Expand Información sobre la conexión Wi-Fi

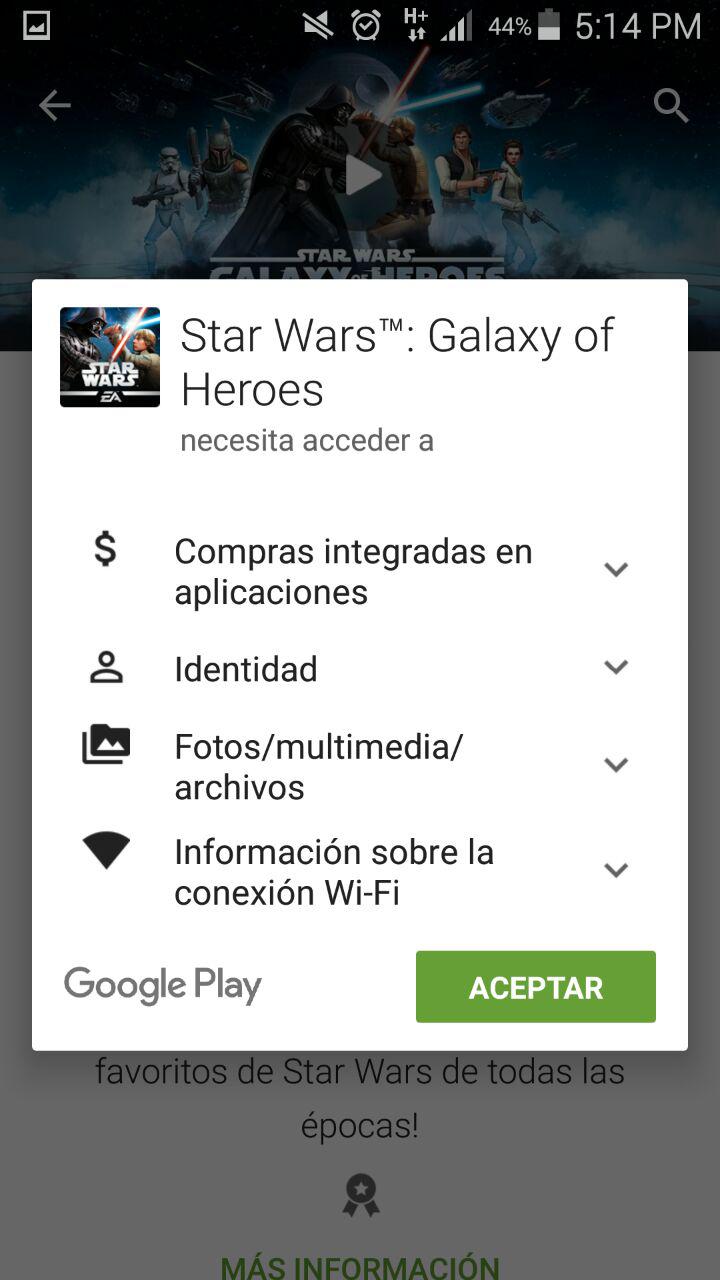[x=616, y=870]
